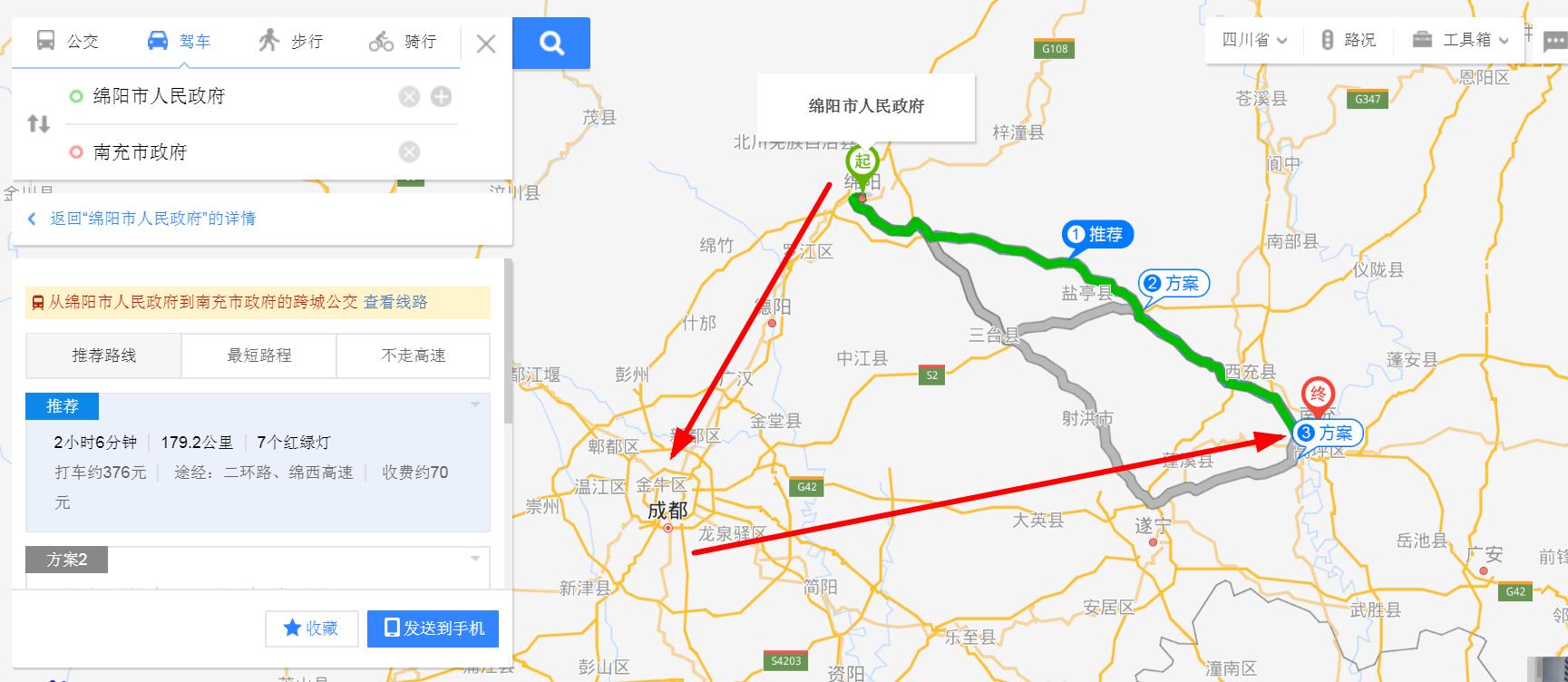Clear the start point 绵阳市人民政府
Image resolution: width=1568 pixels, height=682 pixels.
(x=409, y=96)
